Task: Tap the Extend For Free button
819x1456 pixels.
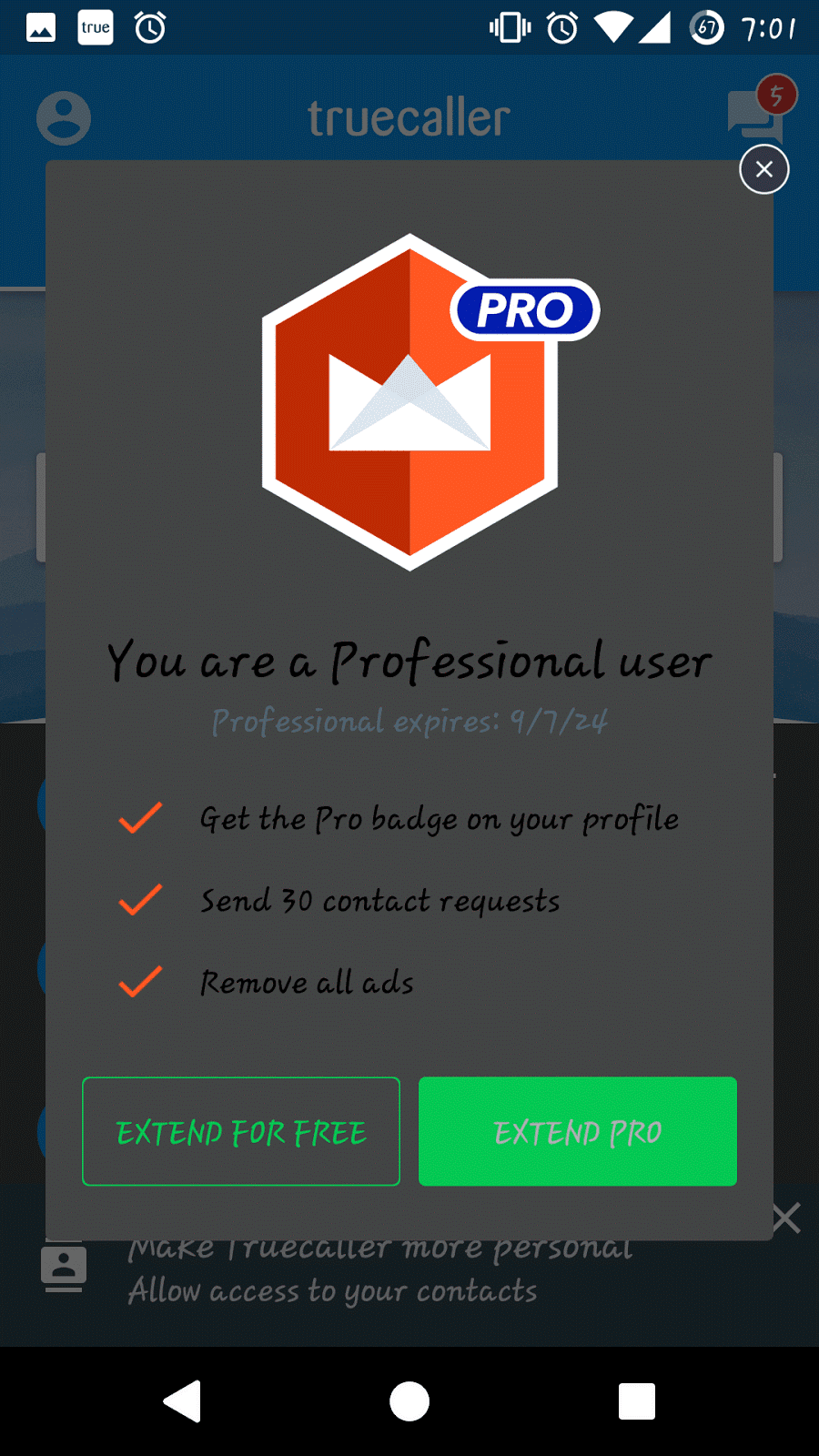Action: click(x=241, y=1131)
